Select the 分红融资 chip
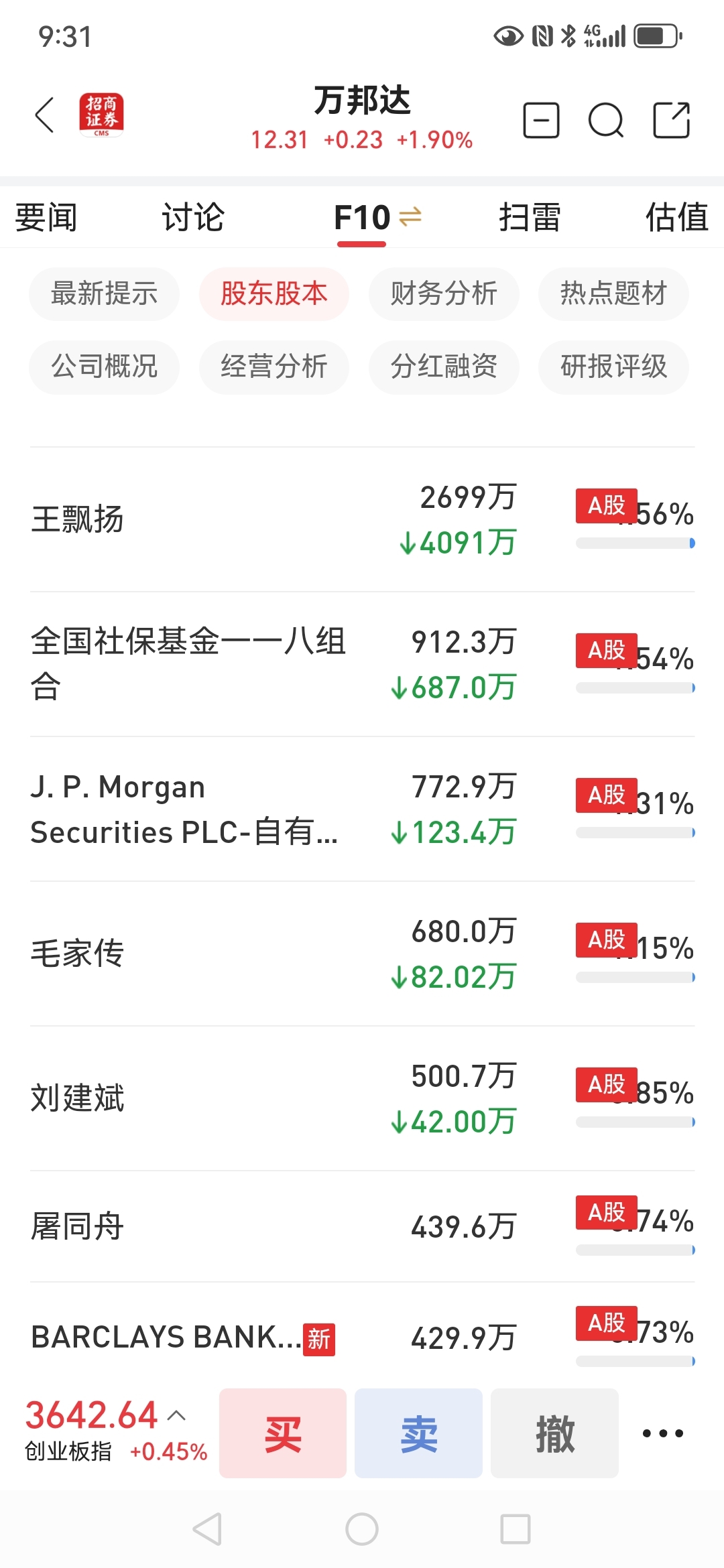The height and width of the screenshot is (1568, 724). coord(444,367)
